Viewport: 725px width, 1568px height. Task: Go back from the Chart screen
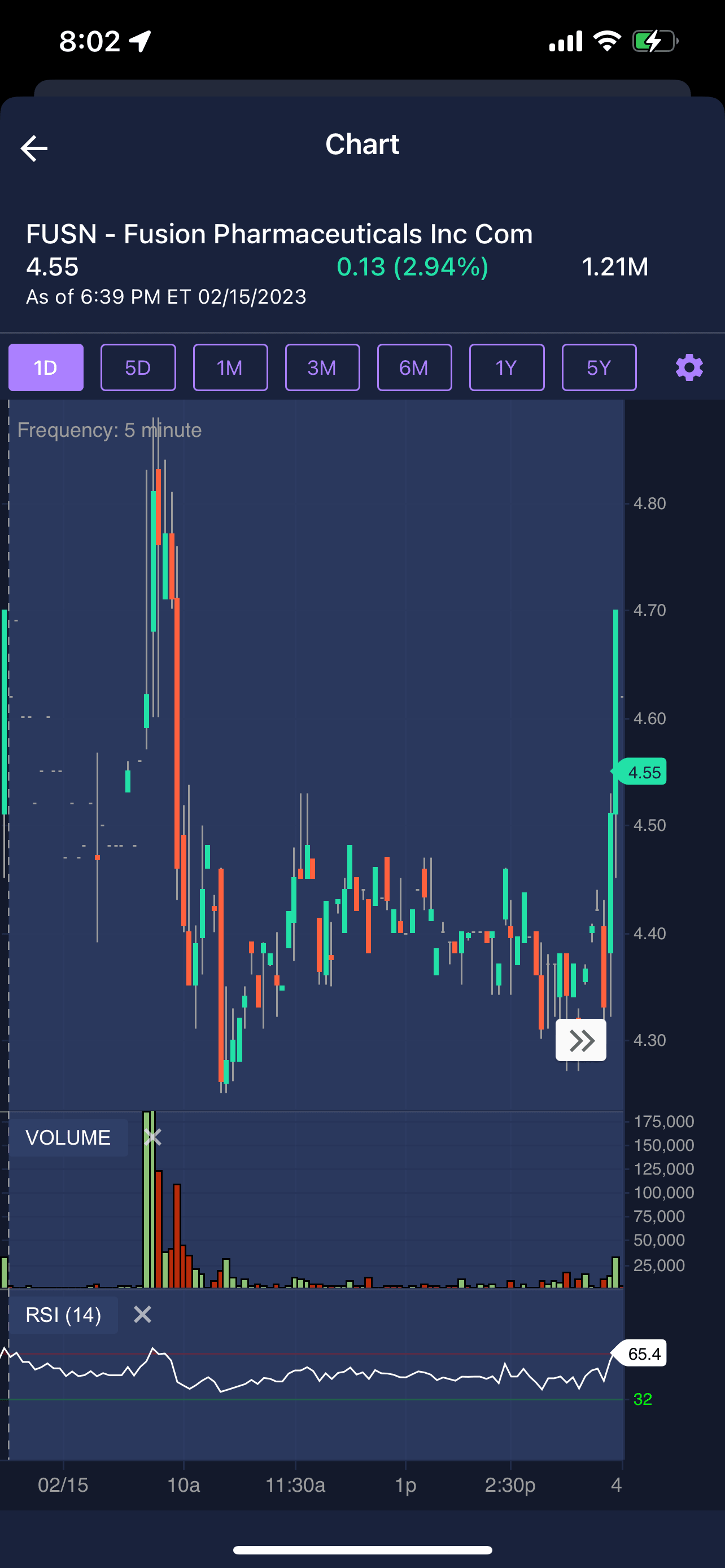[34, 148]
